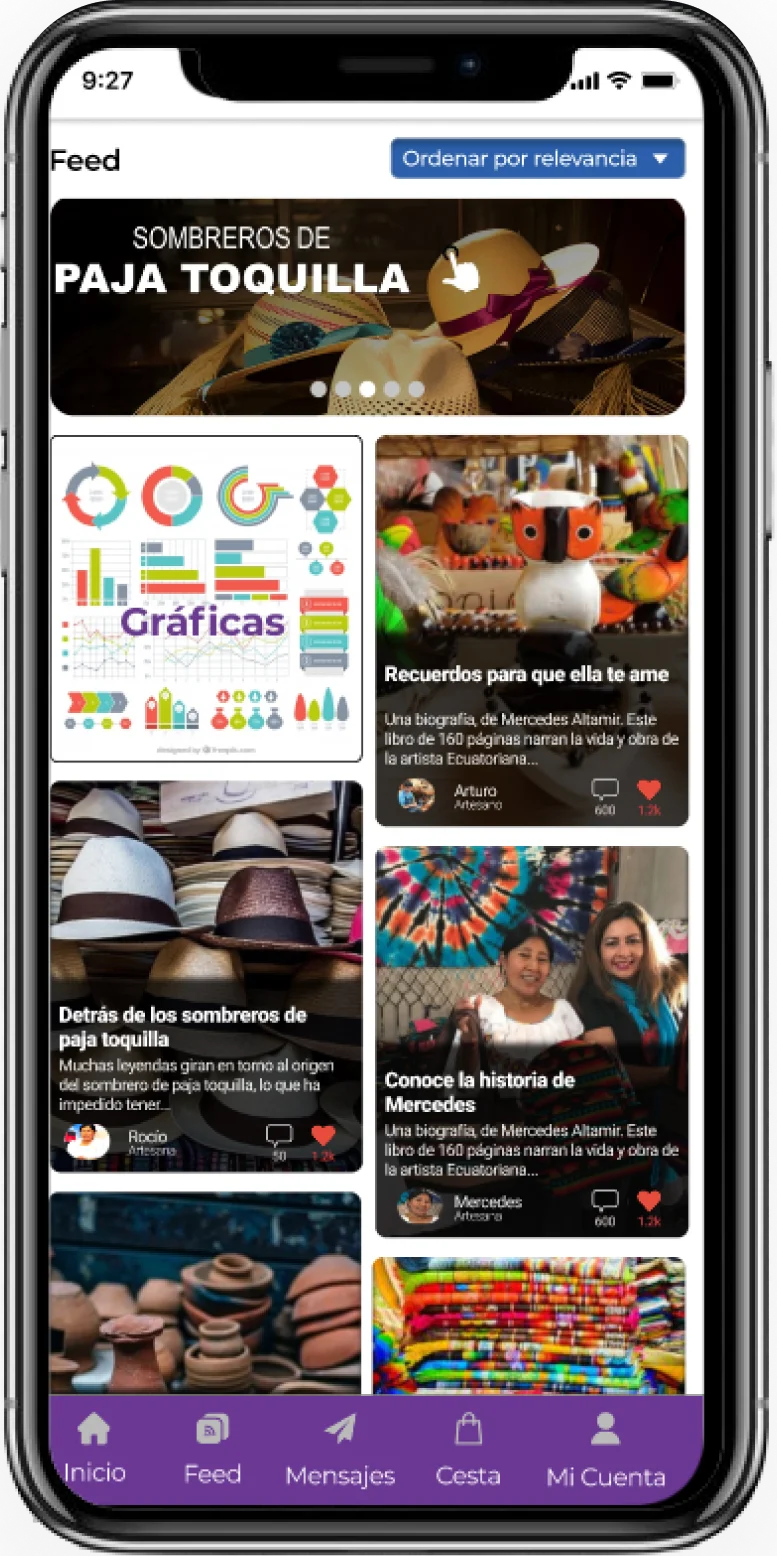Open comments on Mercedes's post

pos(605,1201)
